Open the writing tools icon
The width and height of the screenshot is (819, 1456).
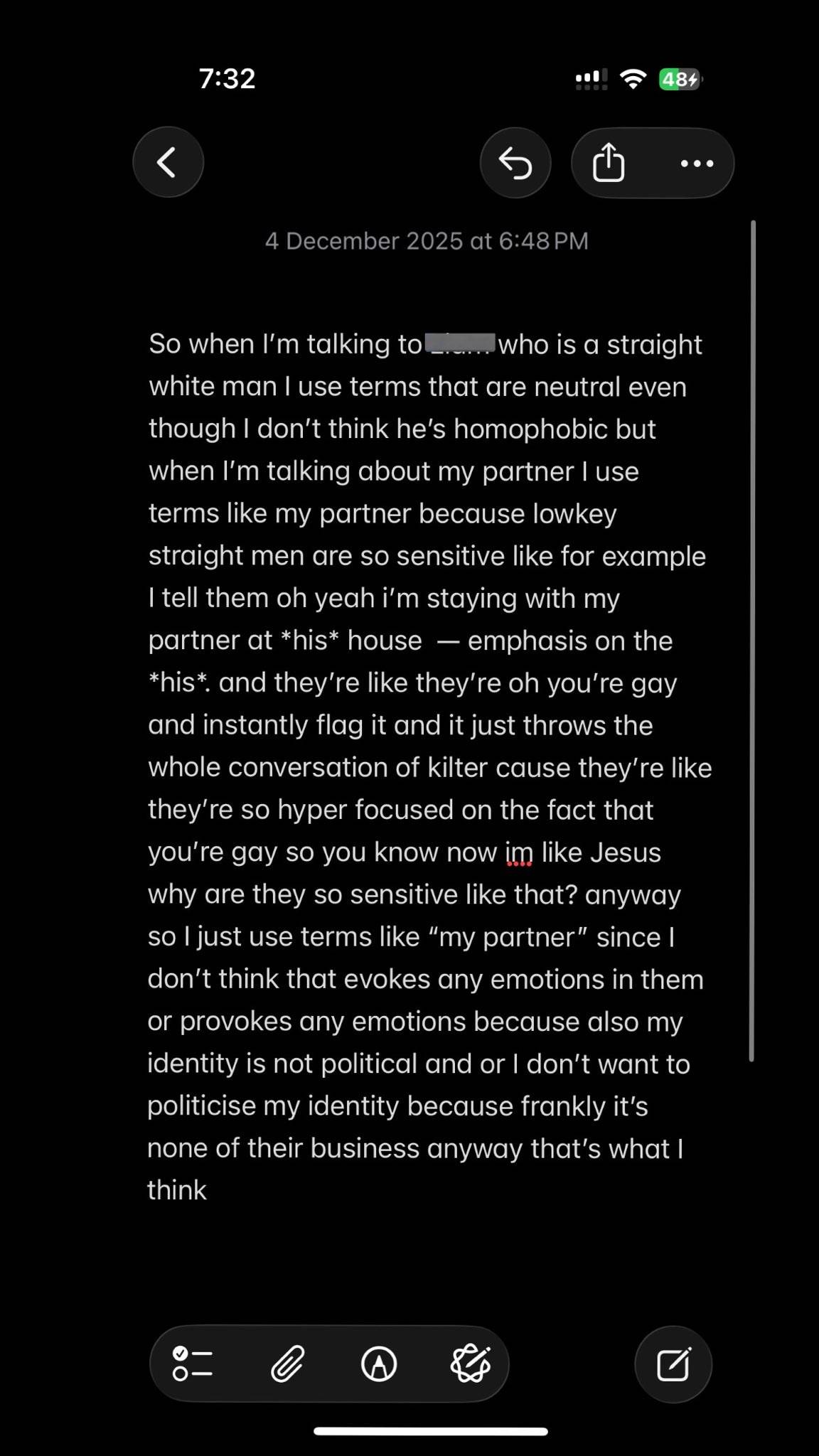coord(471,1364)
